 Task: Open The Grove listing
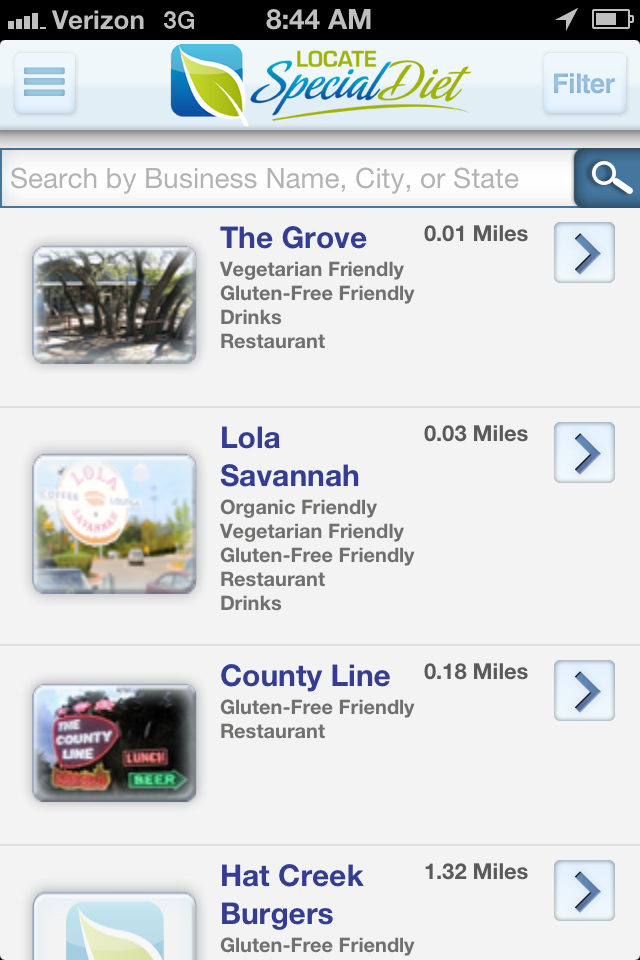click(293, 238)
